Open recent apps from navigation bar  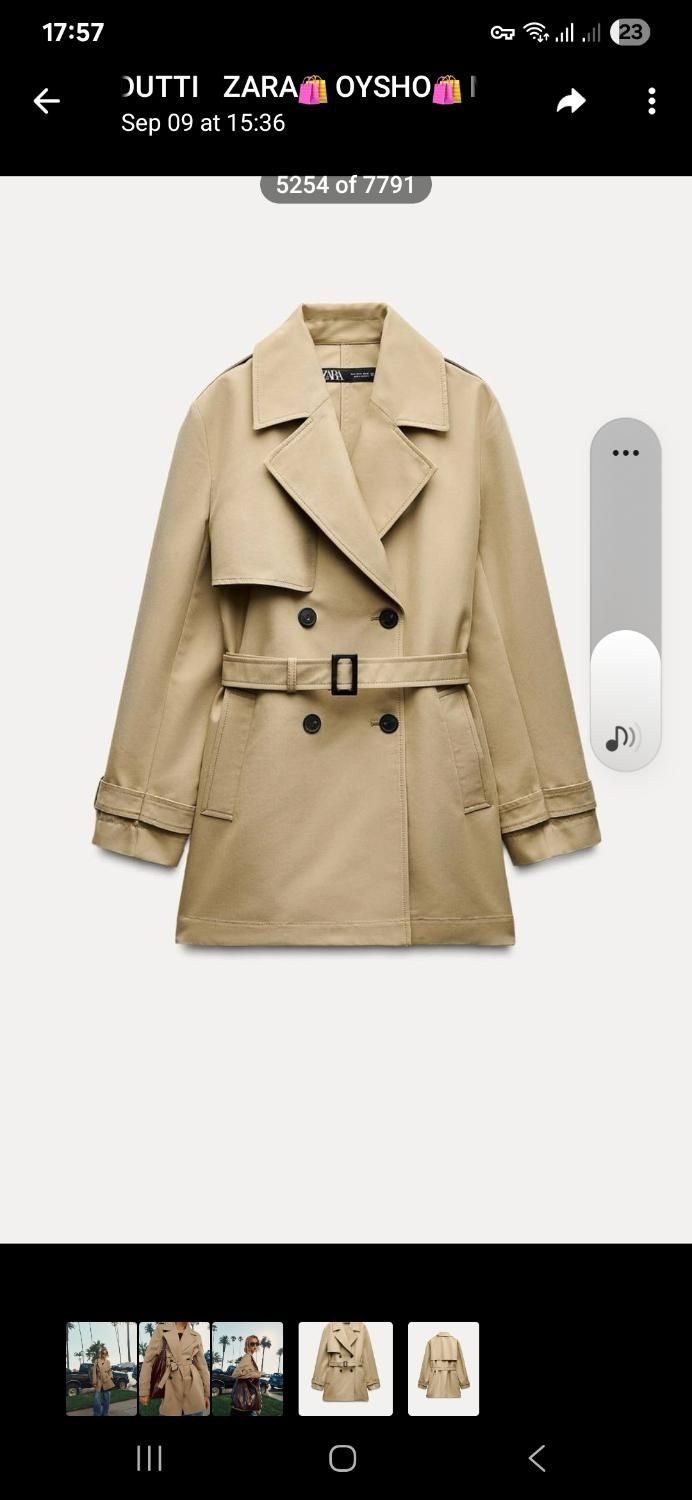[x=149, y=1458]
